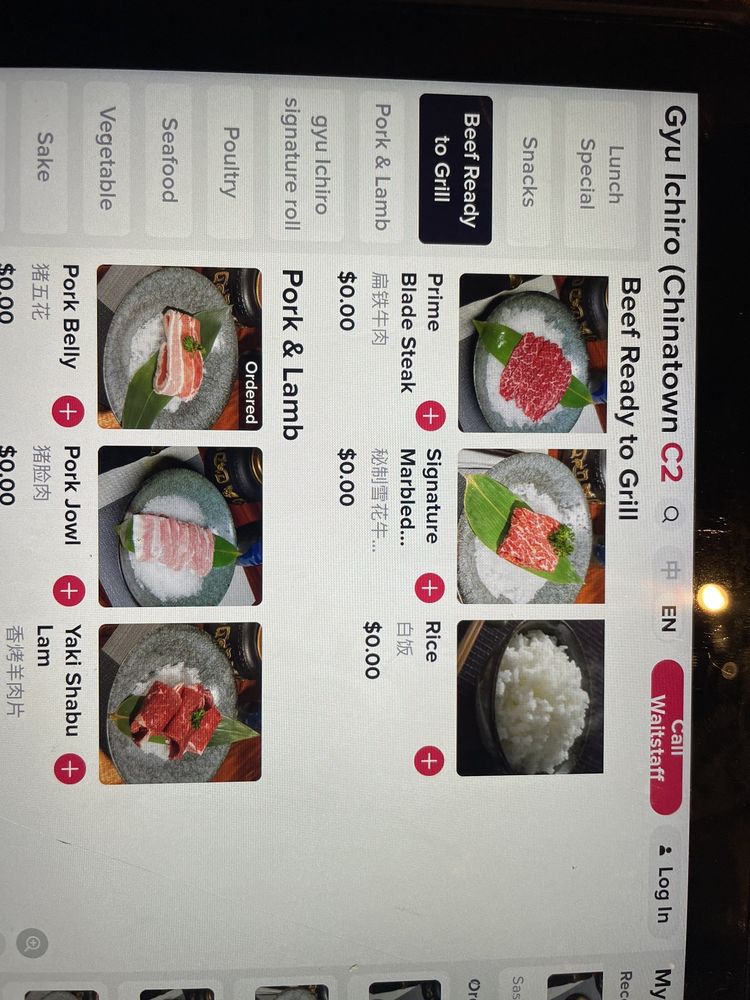Switch to the Poultry category
This screenshot has height=1000, width=750.
[x=230, y=162]
